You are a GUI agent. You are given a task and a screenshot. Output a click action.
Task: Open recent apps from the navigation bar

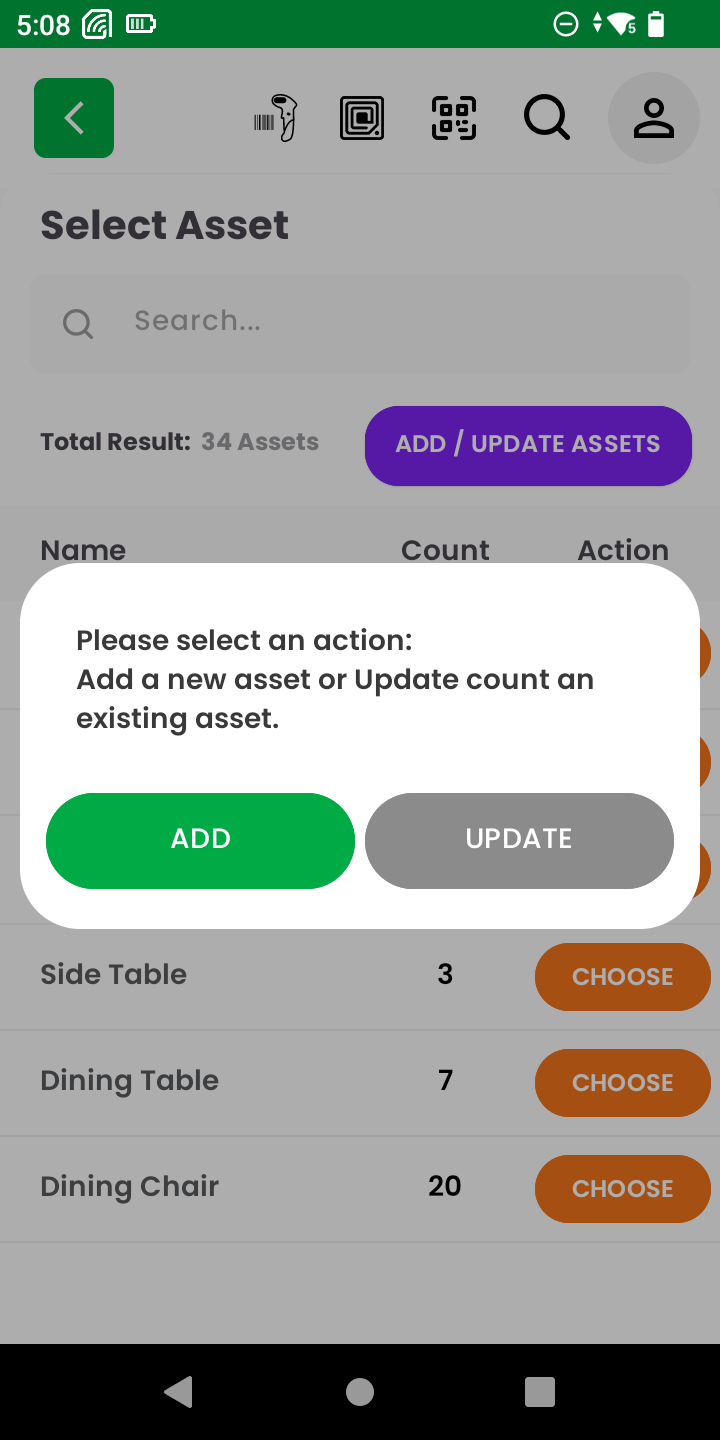[540, 1392]
